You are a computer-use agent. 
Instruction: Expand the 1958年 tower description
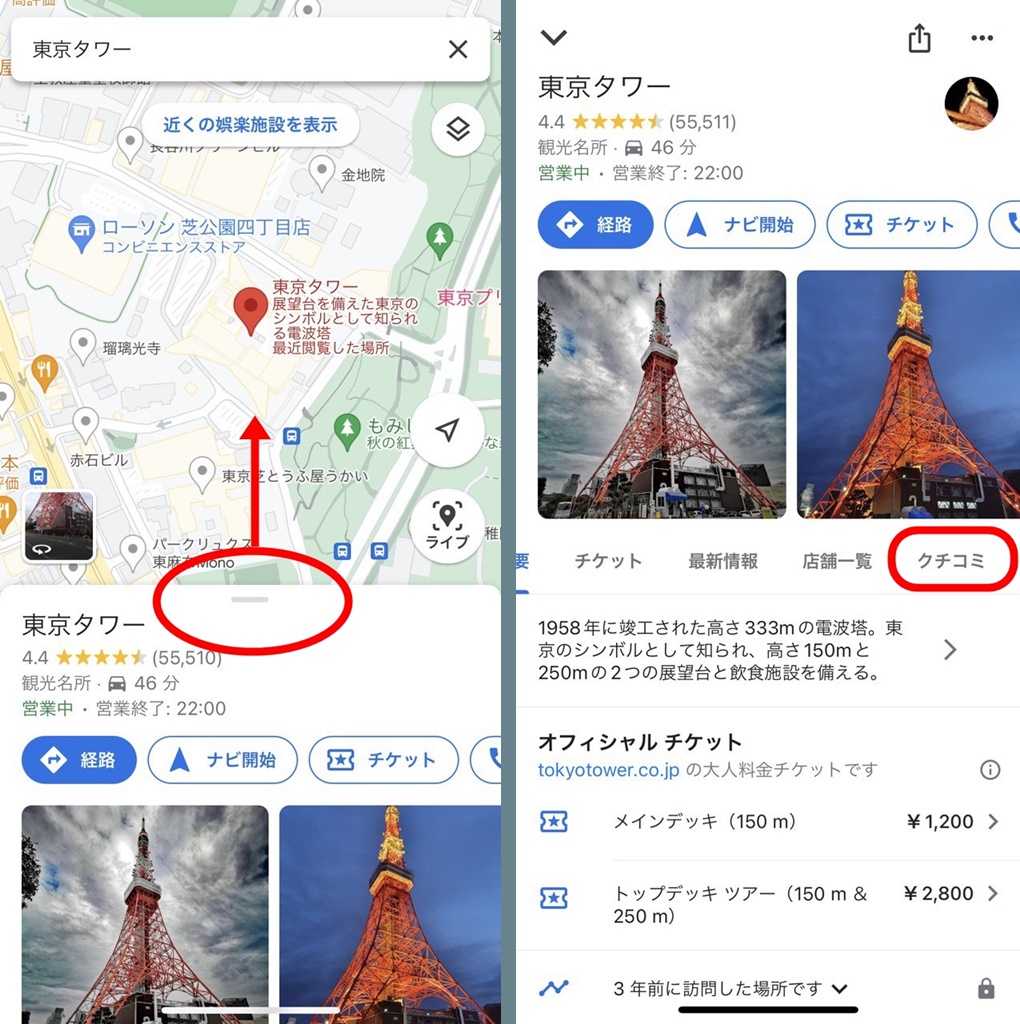(950, 650)
